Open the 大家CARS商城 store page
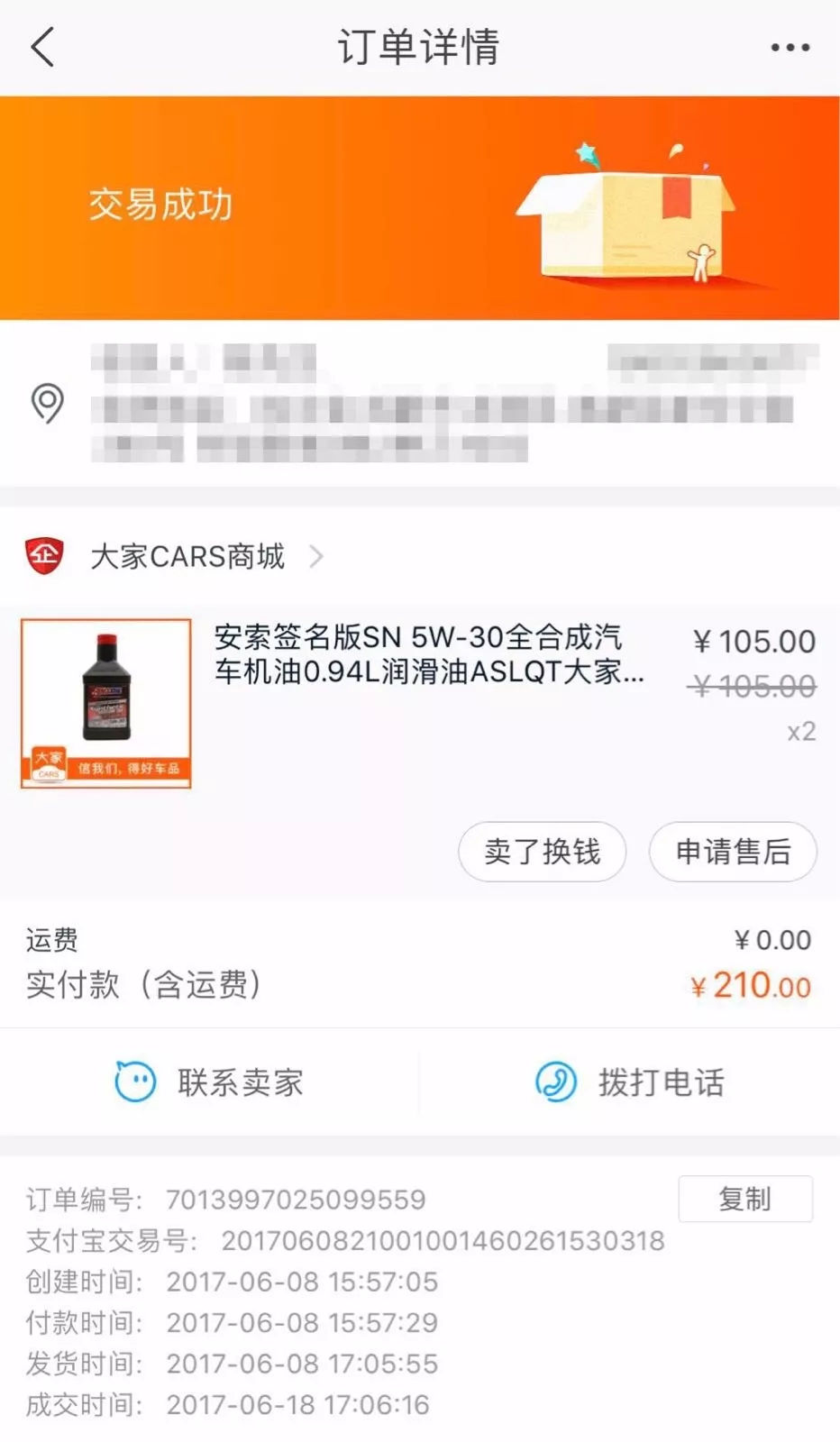This screenshot has width=840, height=1442. coord(187,557)
